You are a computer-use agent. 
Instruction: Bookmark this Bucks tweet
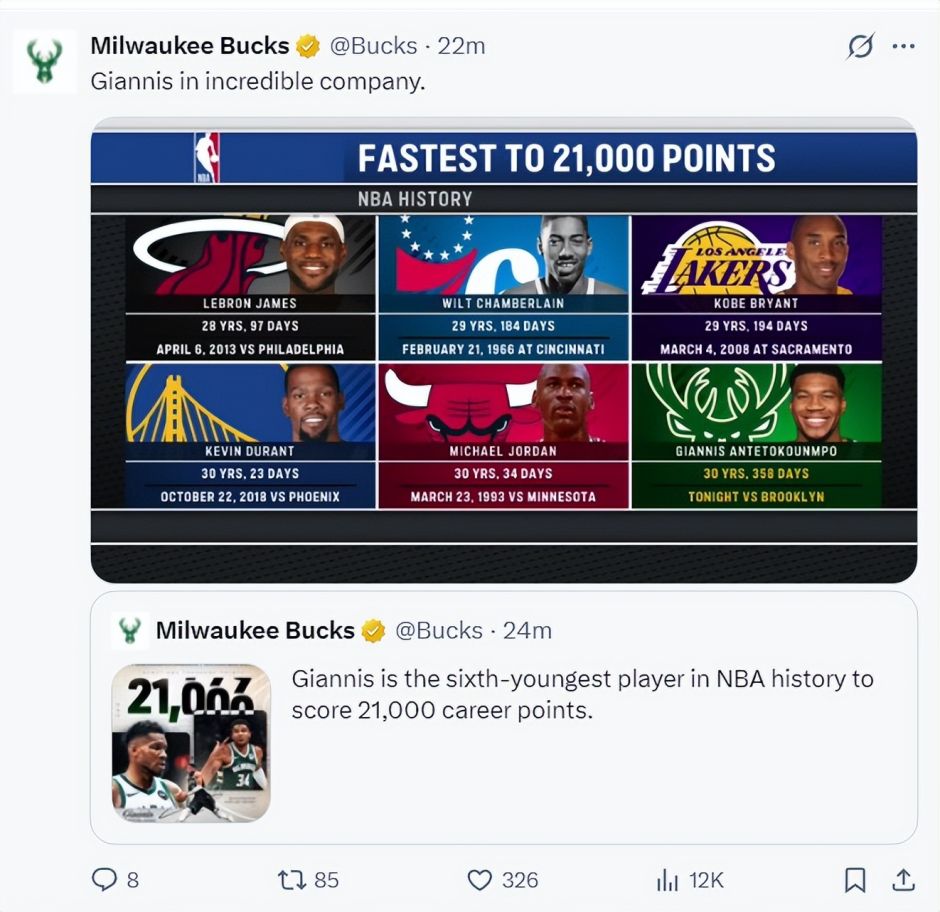point(855,880)
